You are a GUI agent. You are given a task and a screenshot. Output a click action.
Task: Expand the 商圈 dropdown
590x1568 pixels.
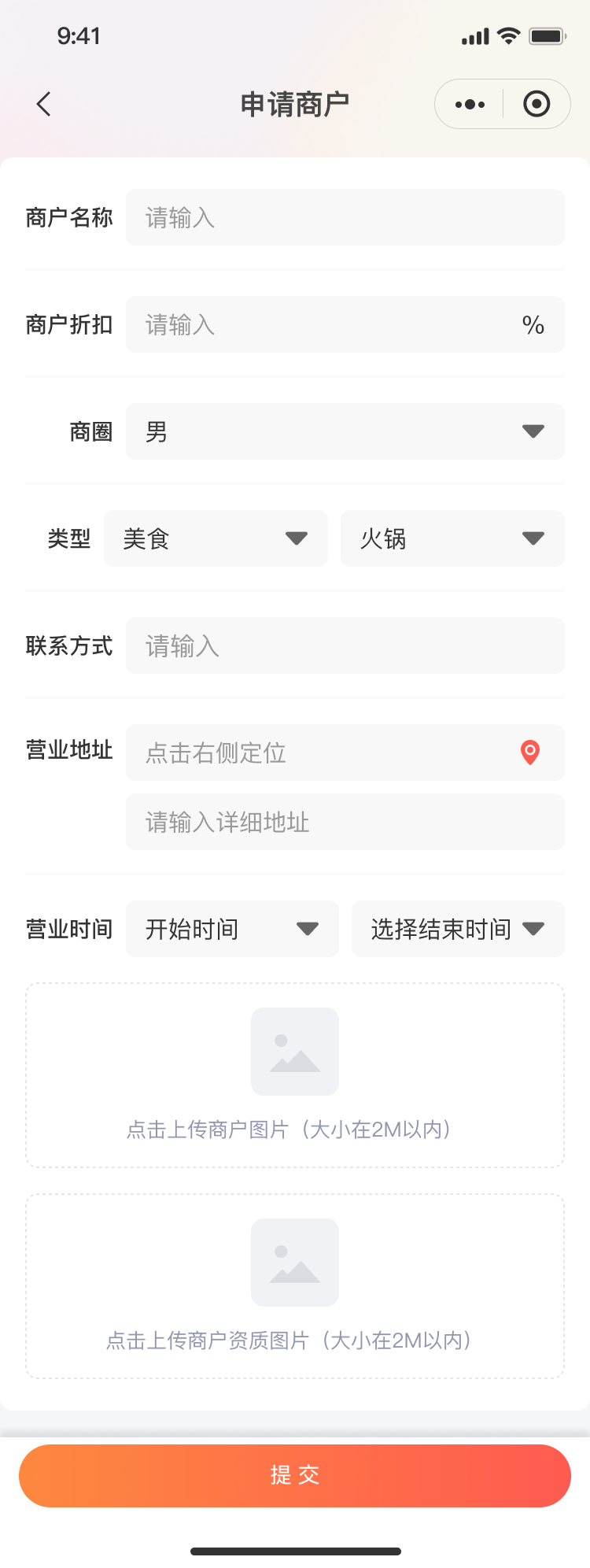click(345, 431)
